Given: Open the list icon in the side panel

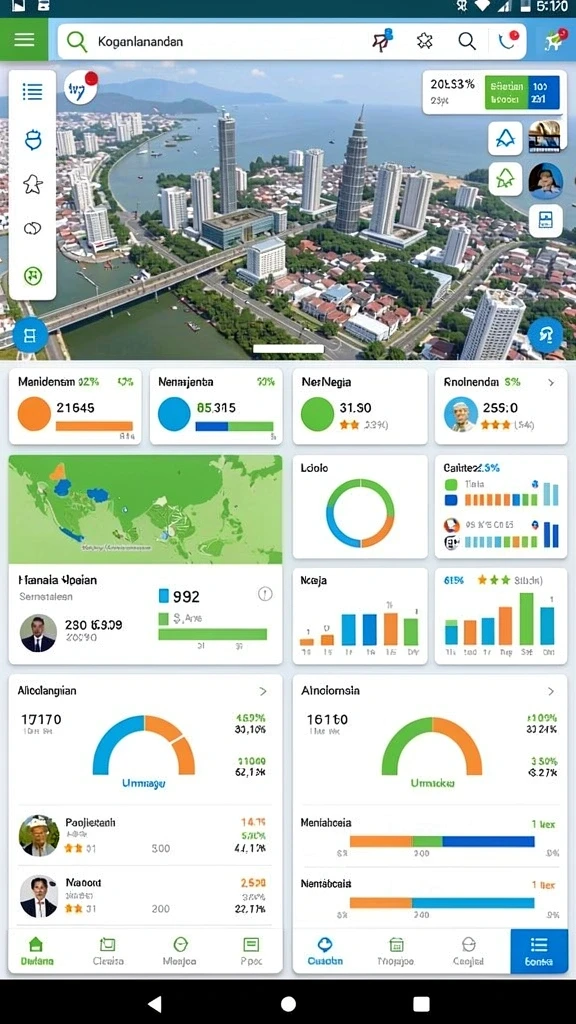Looking at the screenshot, I should [x=32, y=91].
